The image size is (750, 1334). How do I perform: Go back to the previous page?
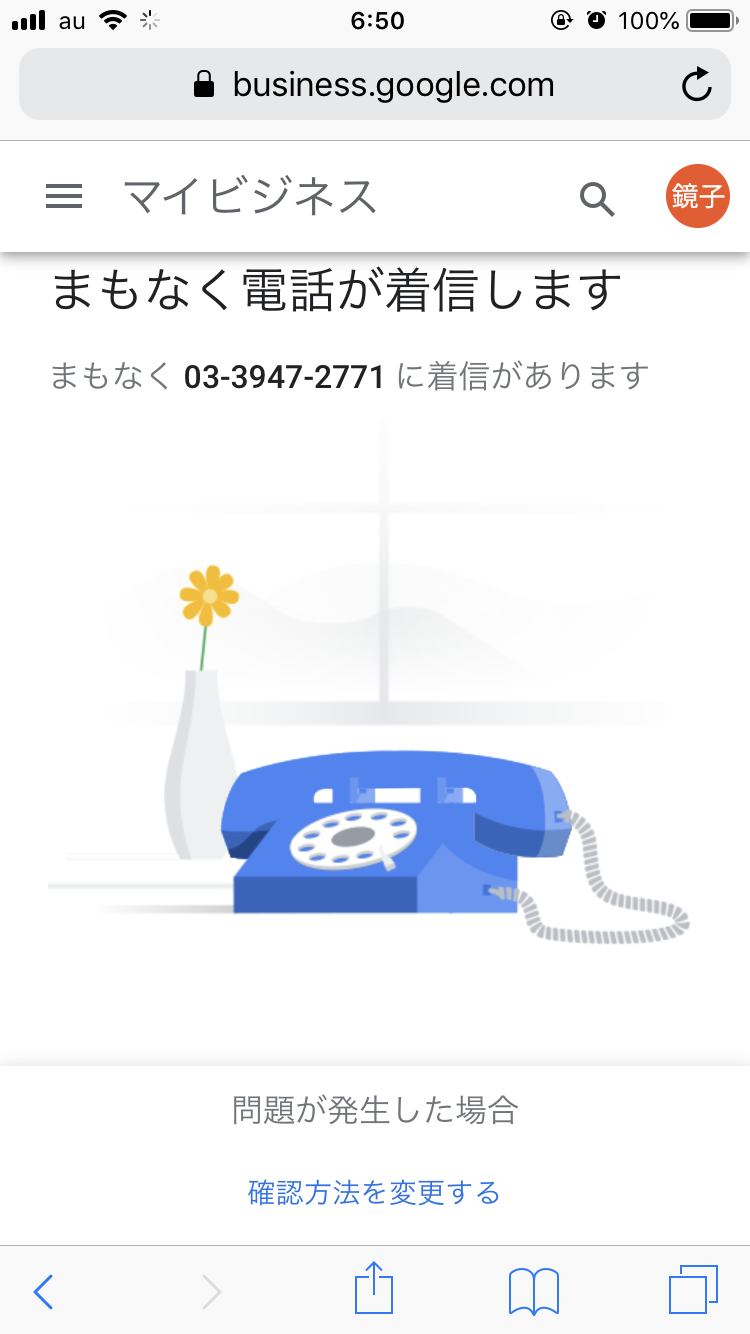click(43, 1291)
